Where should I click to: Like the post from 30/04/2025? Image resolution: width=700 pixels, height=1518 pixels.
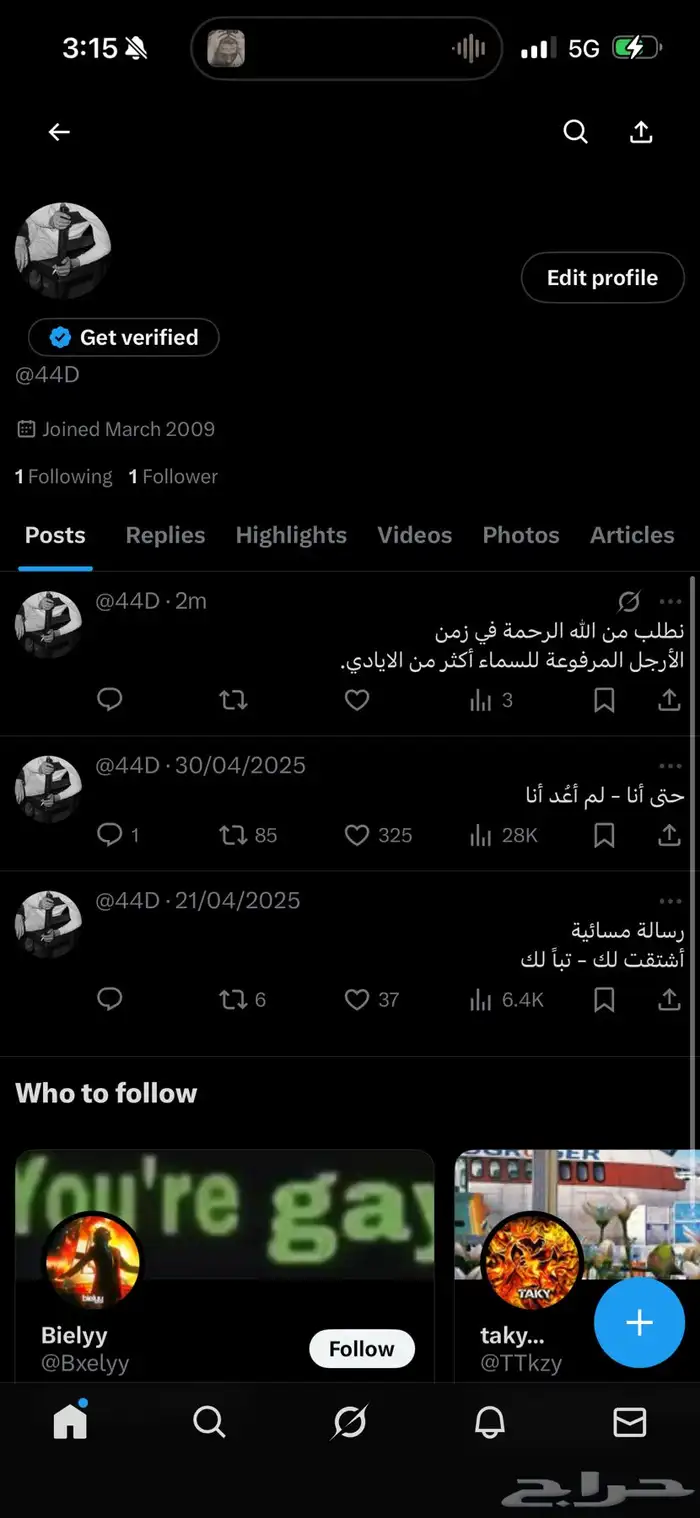[x=357, y=835]
